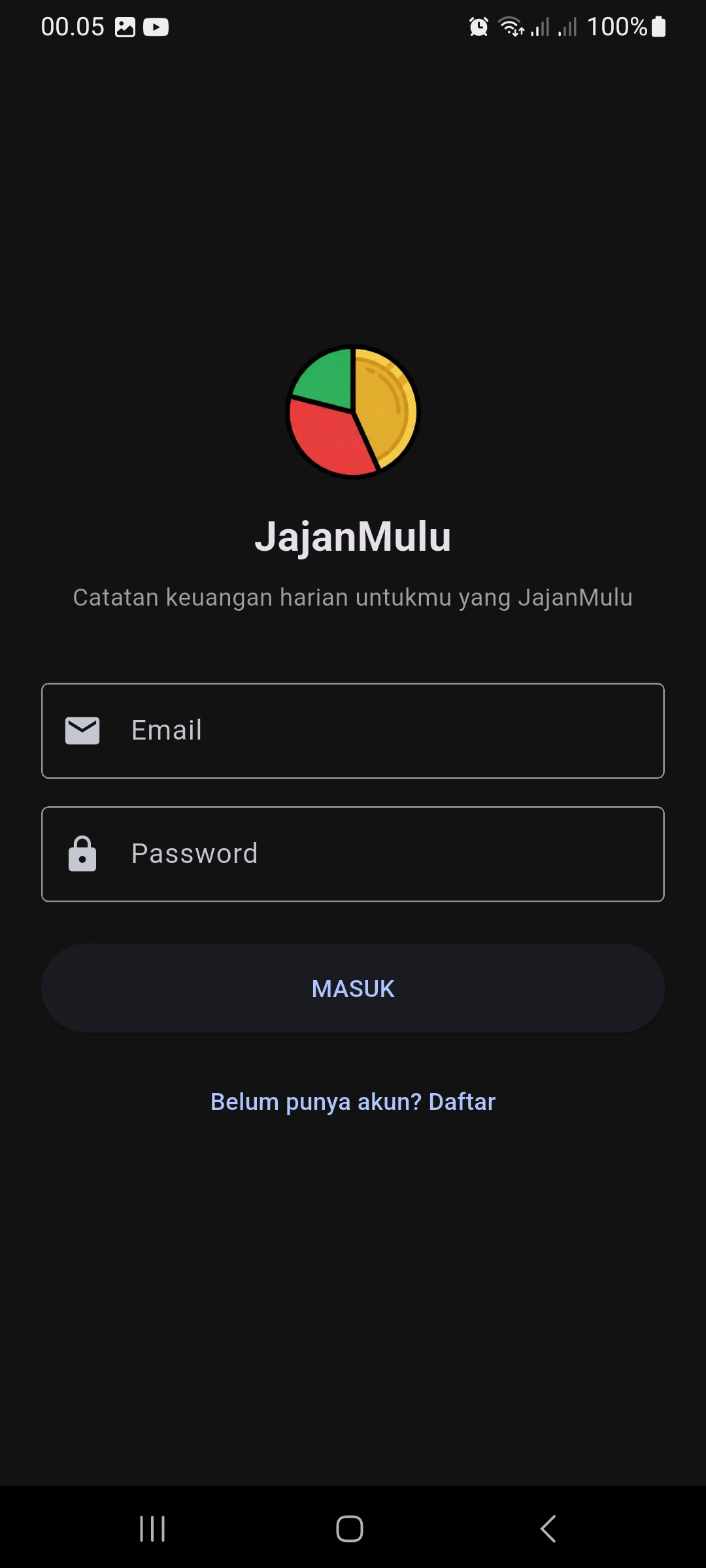Tap the YouTube notification icon in status bar
Image resolution: width=706 pixels, height=1568 pixels.
[156, 27]
